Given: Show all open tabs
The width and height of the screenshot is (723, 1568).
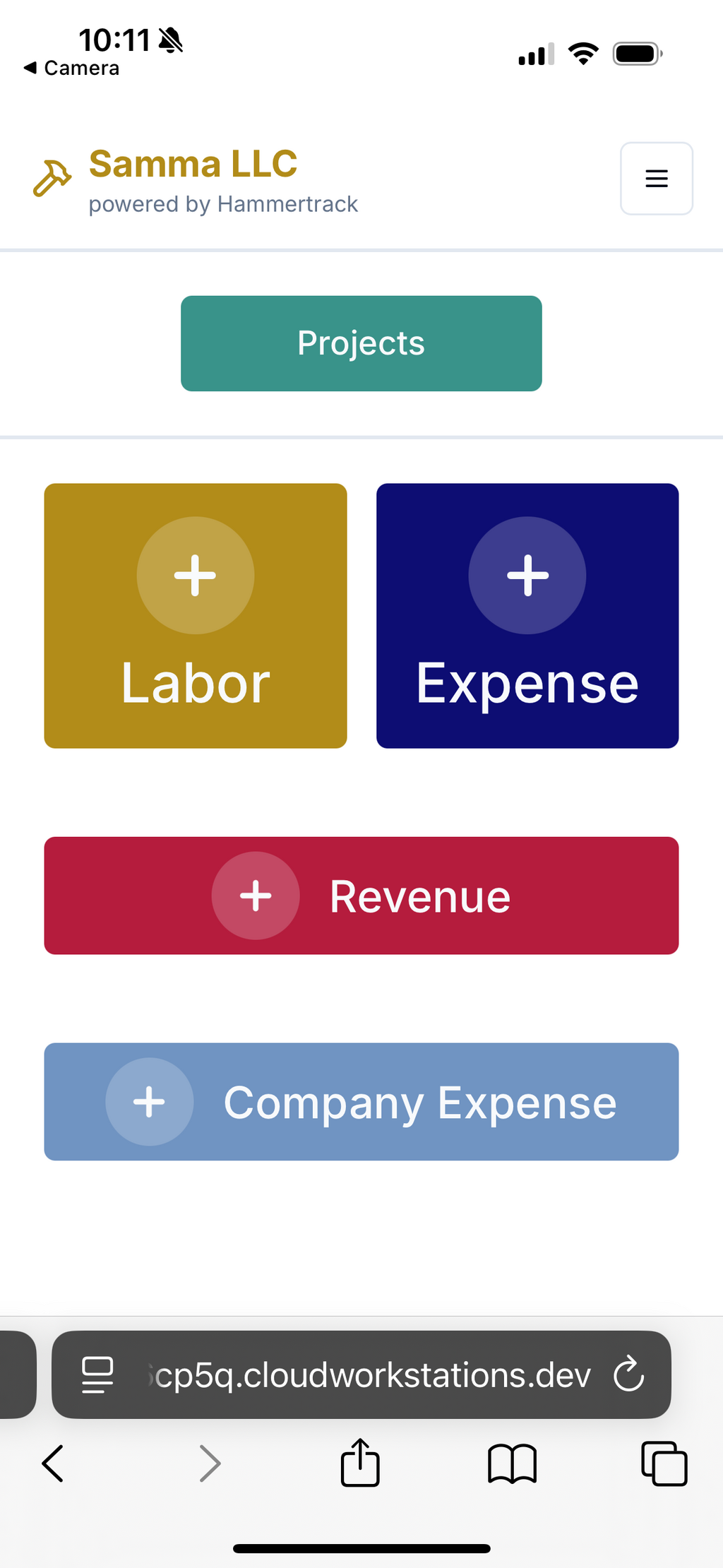Looking at the screenshot, I should [664, 1463].
